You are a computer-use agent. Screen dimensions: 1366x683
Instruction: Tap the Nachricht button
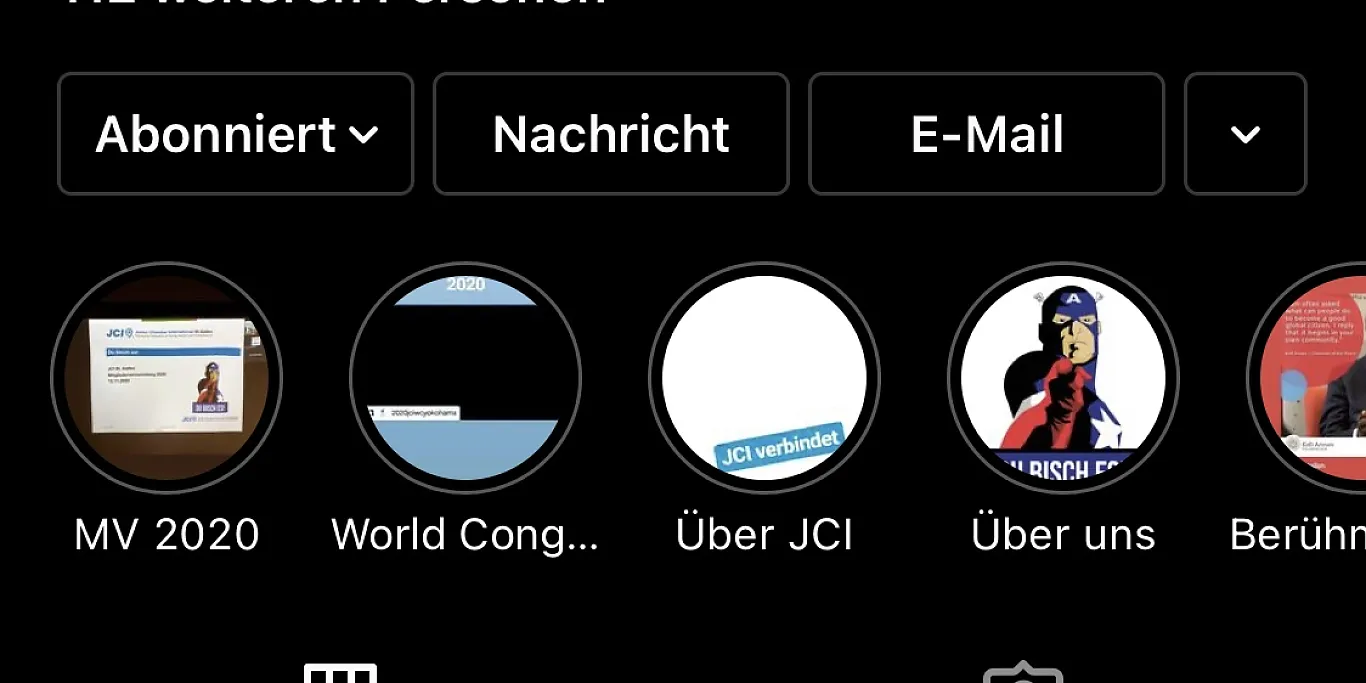(611, 134)
